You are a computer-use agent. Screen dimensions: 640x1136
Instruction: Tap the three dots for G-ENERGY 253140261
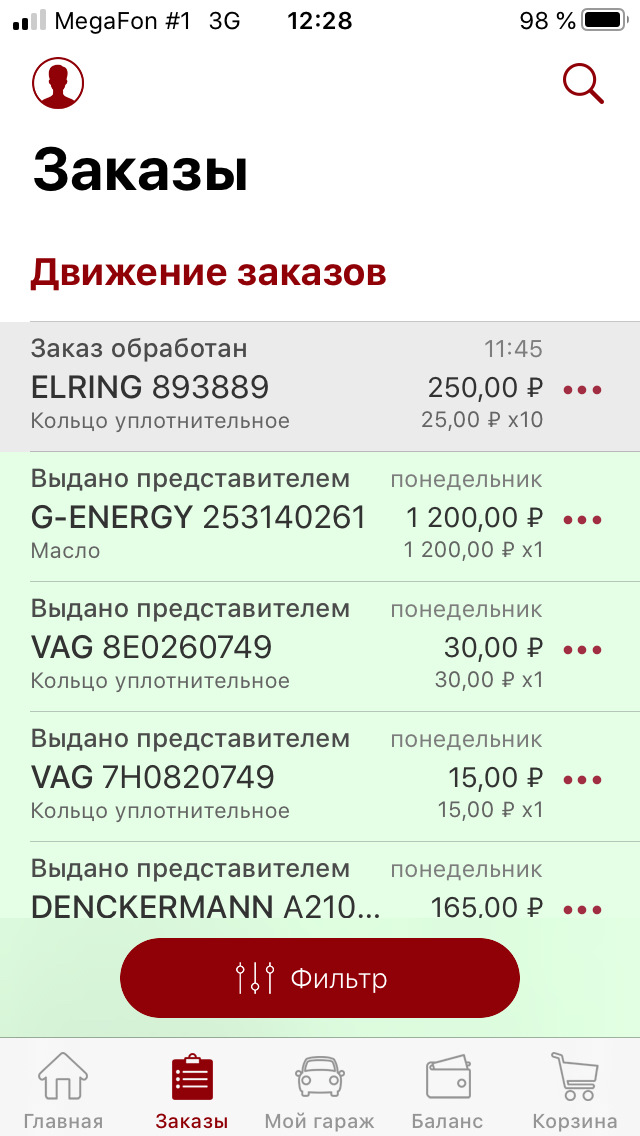click(583, 520)
